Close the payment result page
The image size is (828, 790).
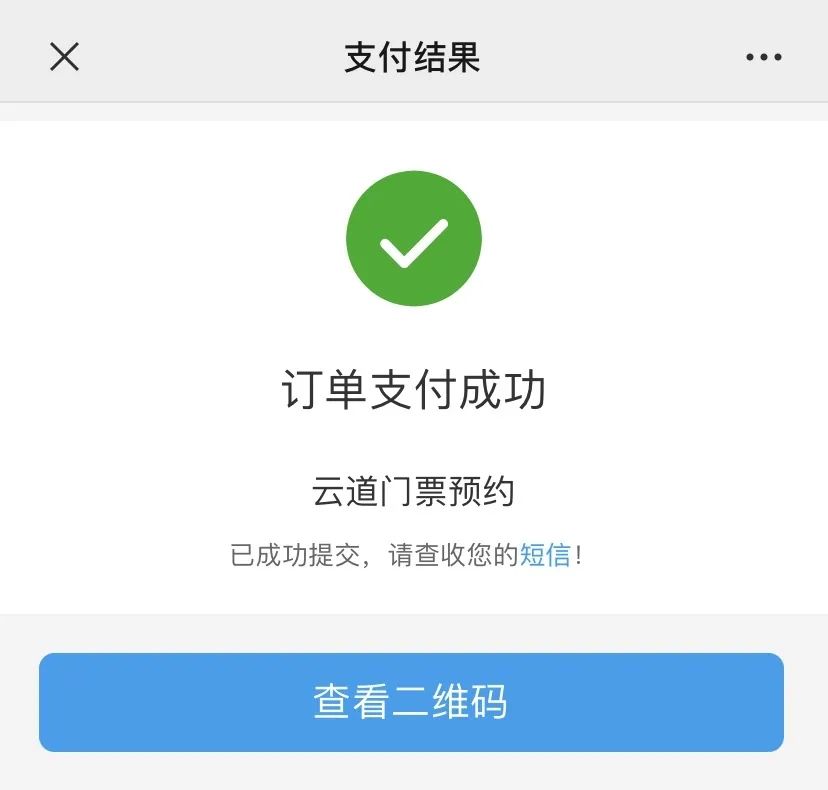(64, 57)
